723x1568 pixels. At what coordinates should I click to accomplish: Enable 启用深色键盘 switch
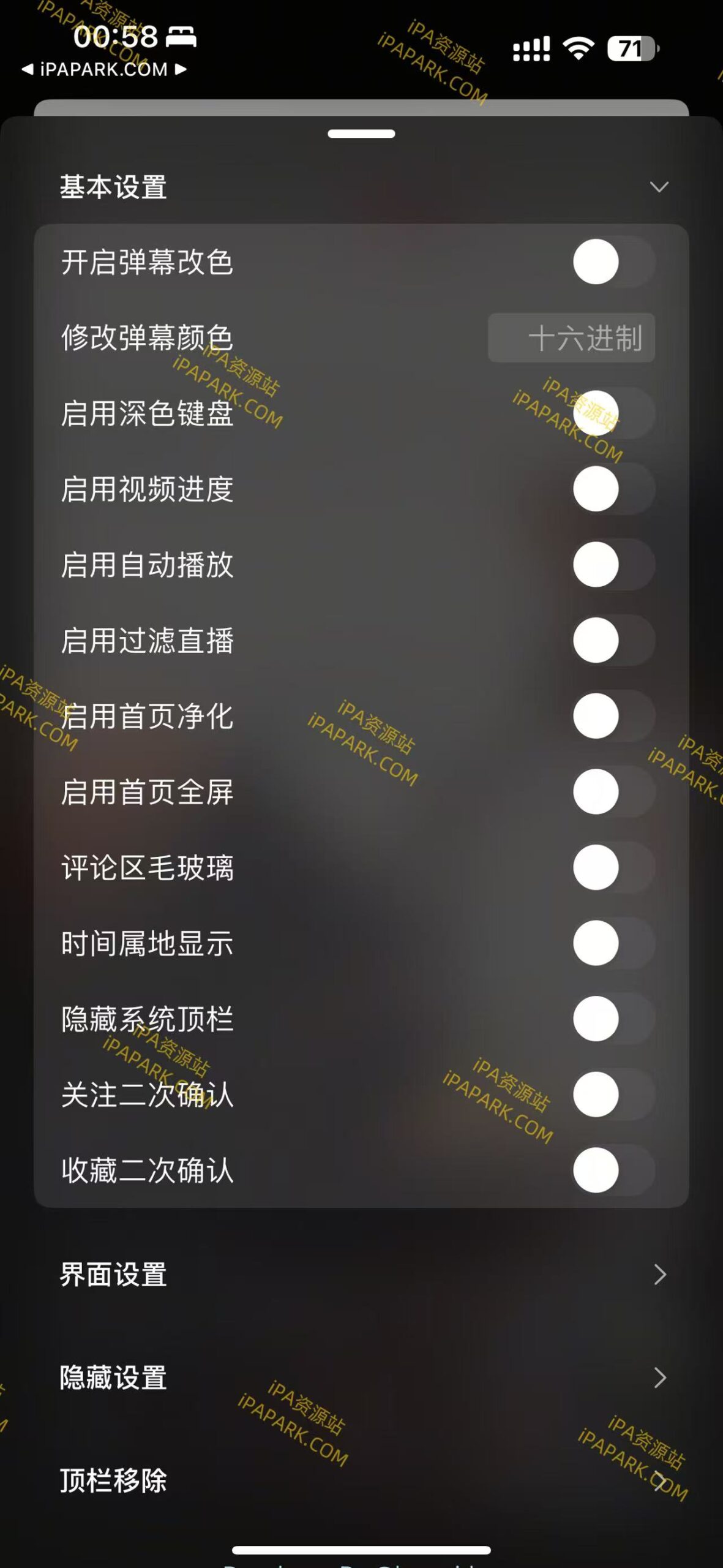[613, 413]
